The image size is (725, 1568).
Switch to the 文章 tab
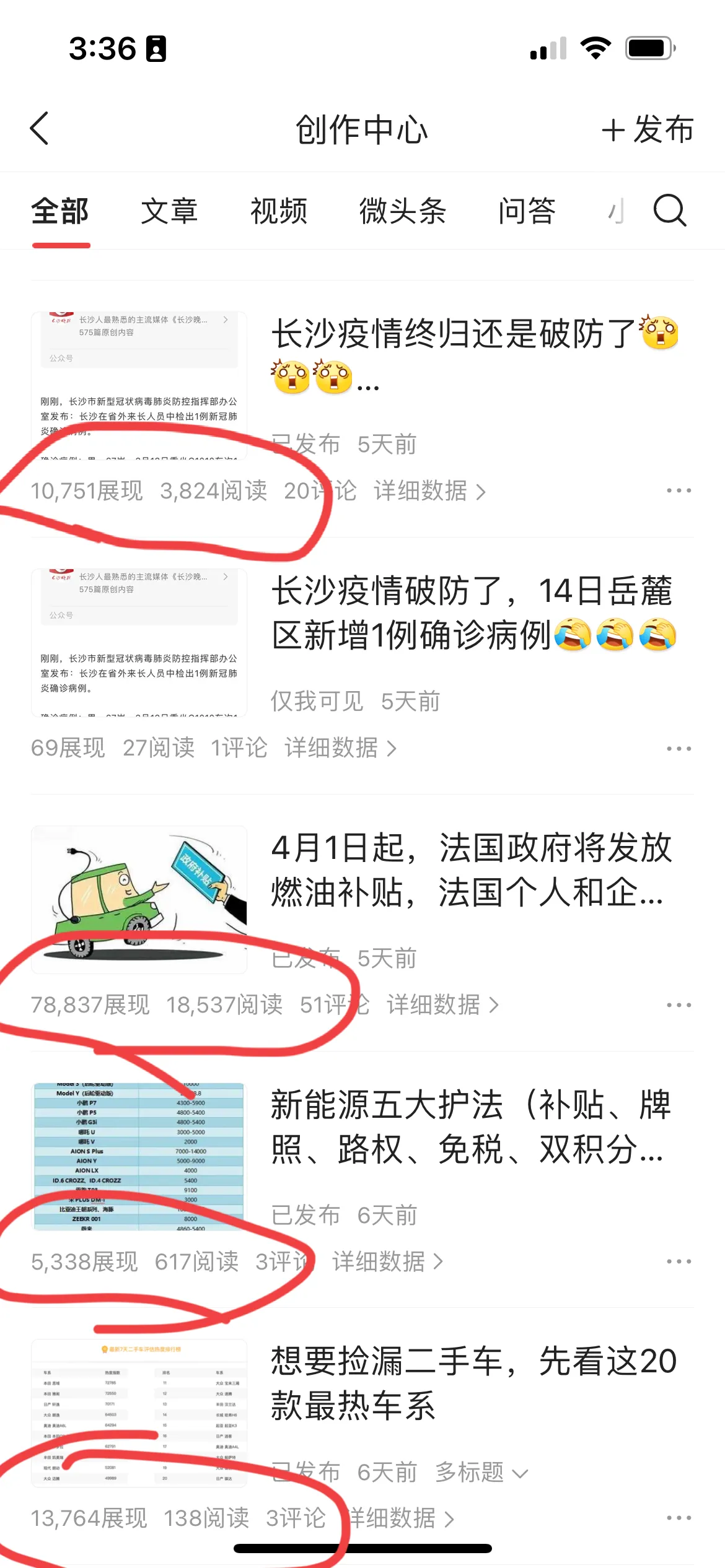coord(169,211)
